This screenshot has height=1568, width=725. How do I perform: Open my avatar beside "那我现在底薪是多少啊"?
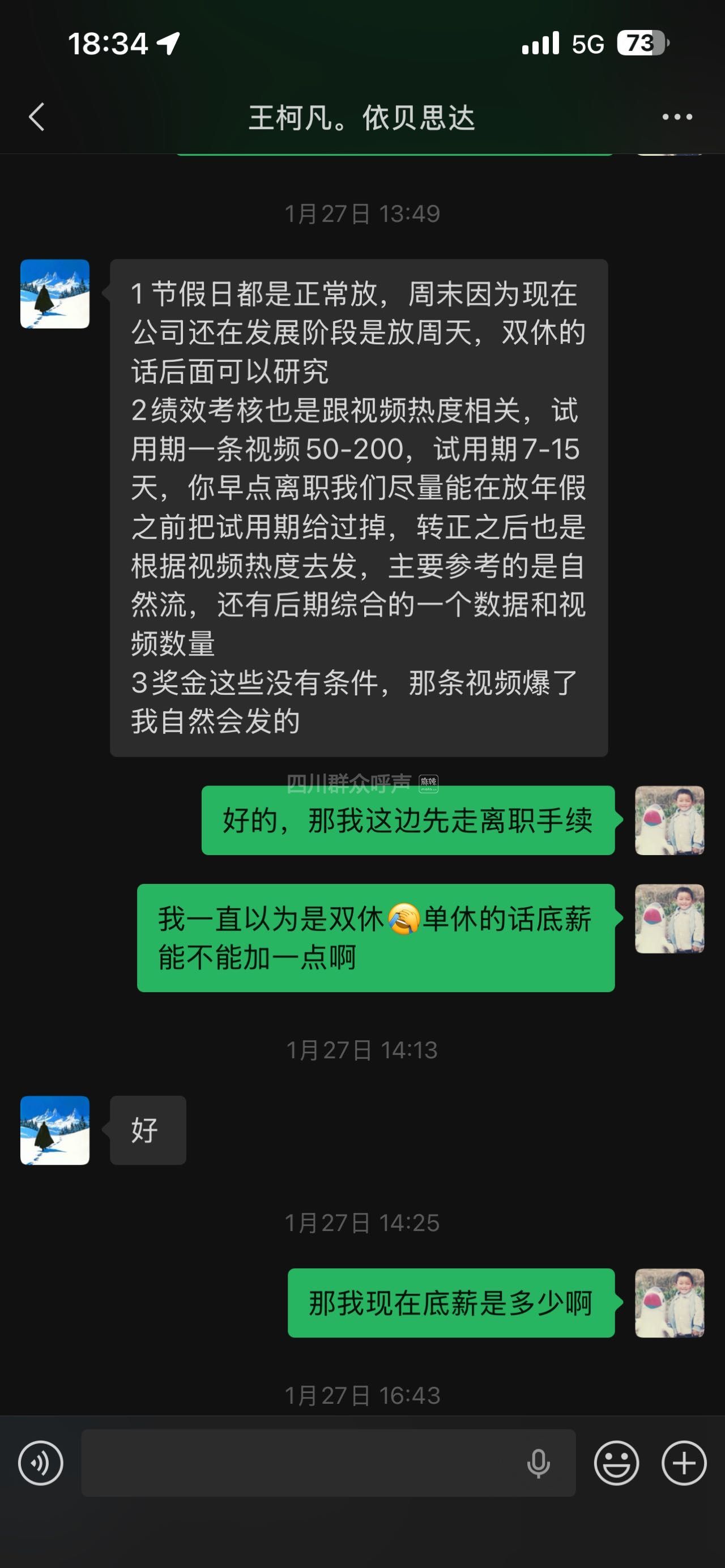[x=669, y=1303]
